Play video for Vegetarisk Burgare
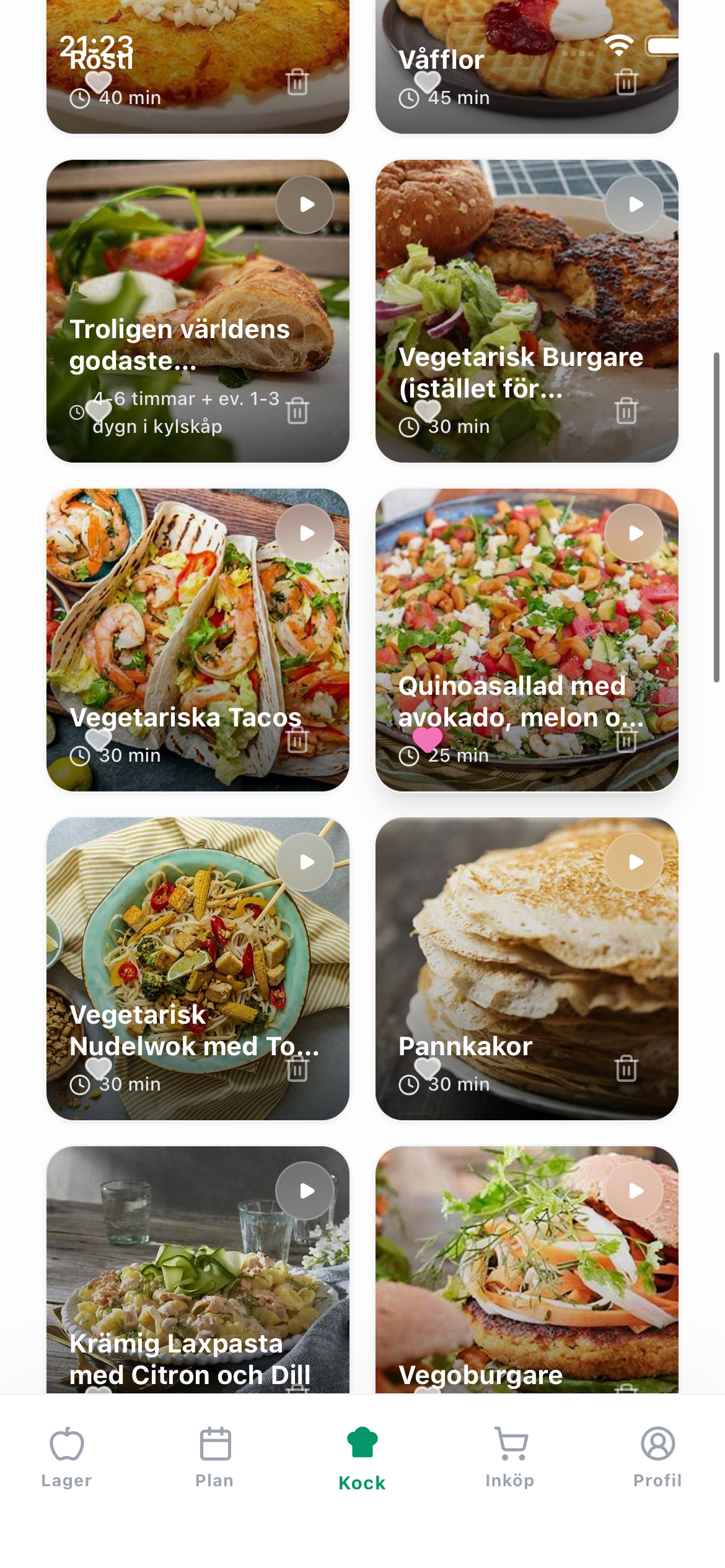The width and height of the screenshot is (725, 1568). [634, 204]
